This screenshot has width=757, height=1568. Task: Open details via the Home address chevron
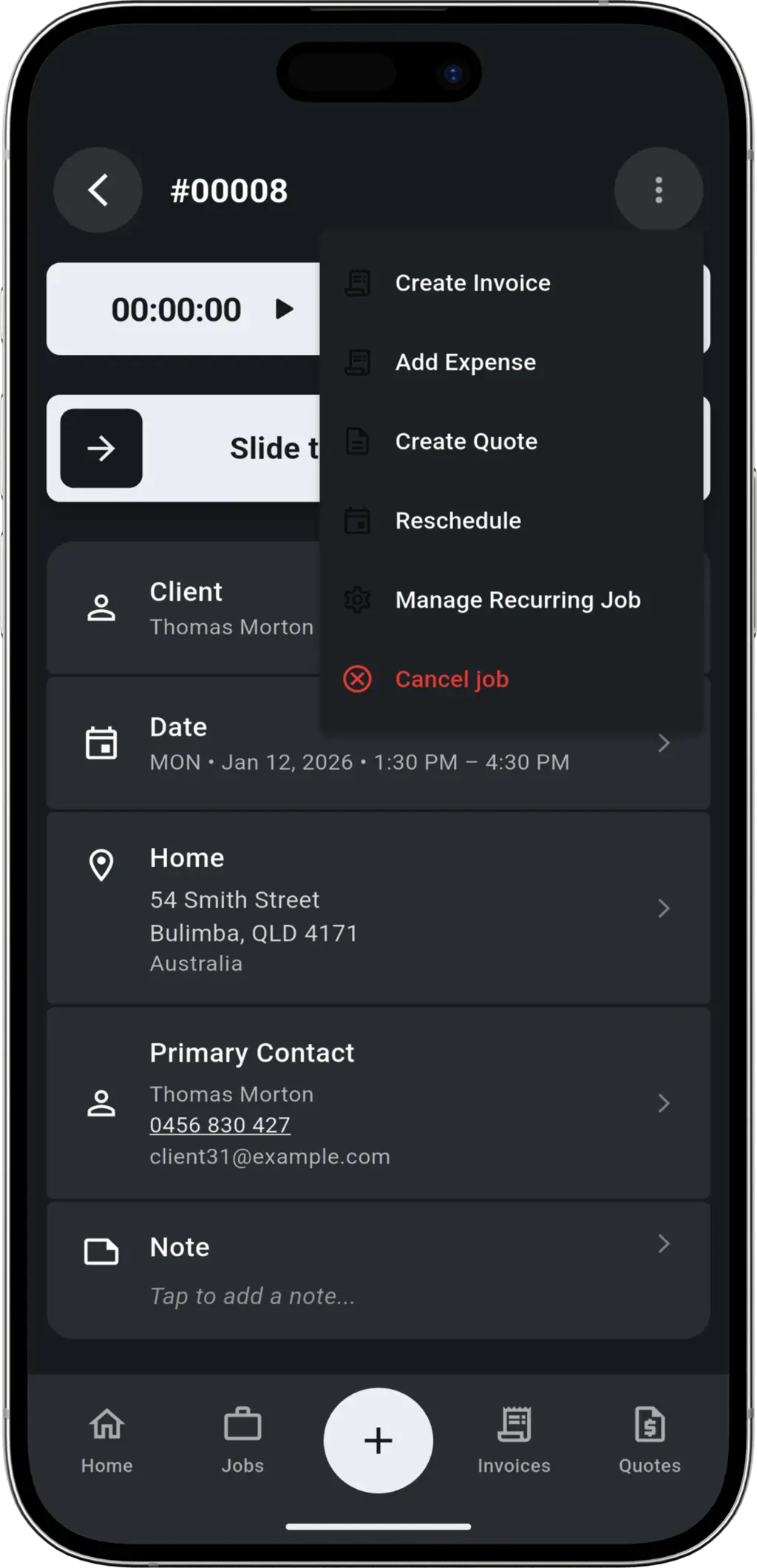point(664,909)
